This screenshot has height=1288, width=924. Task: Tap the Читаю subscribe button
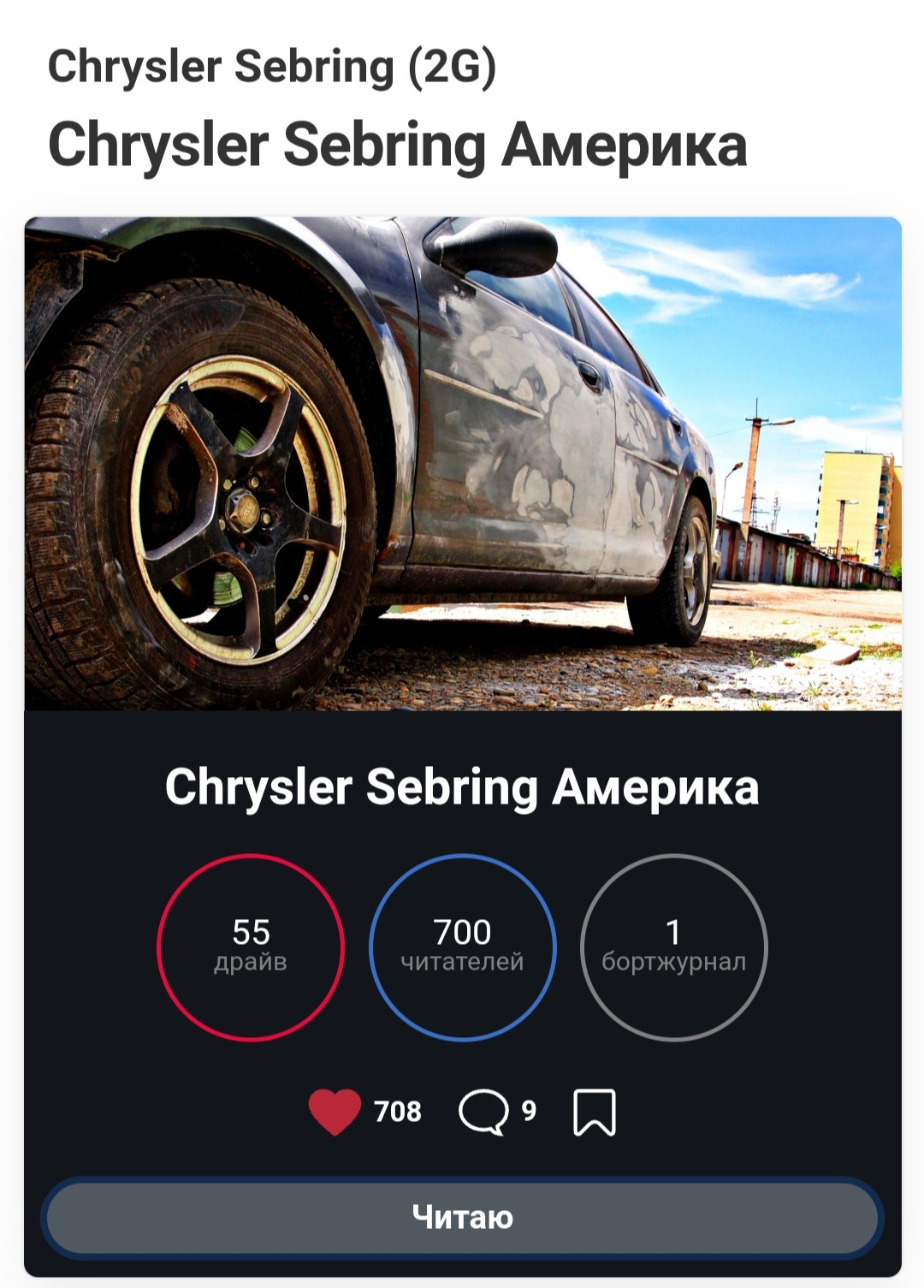(x=462, y=1217)
